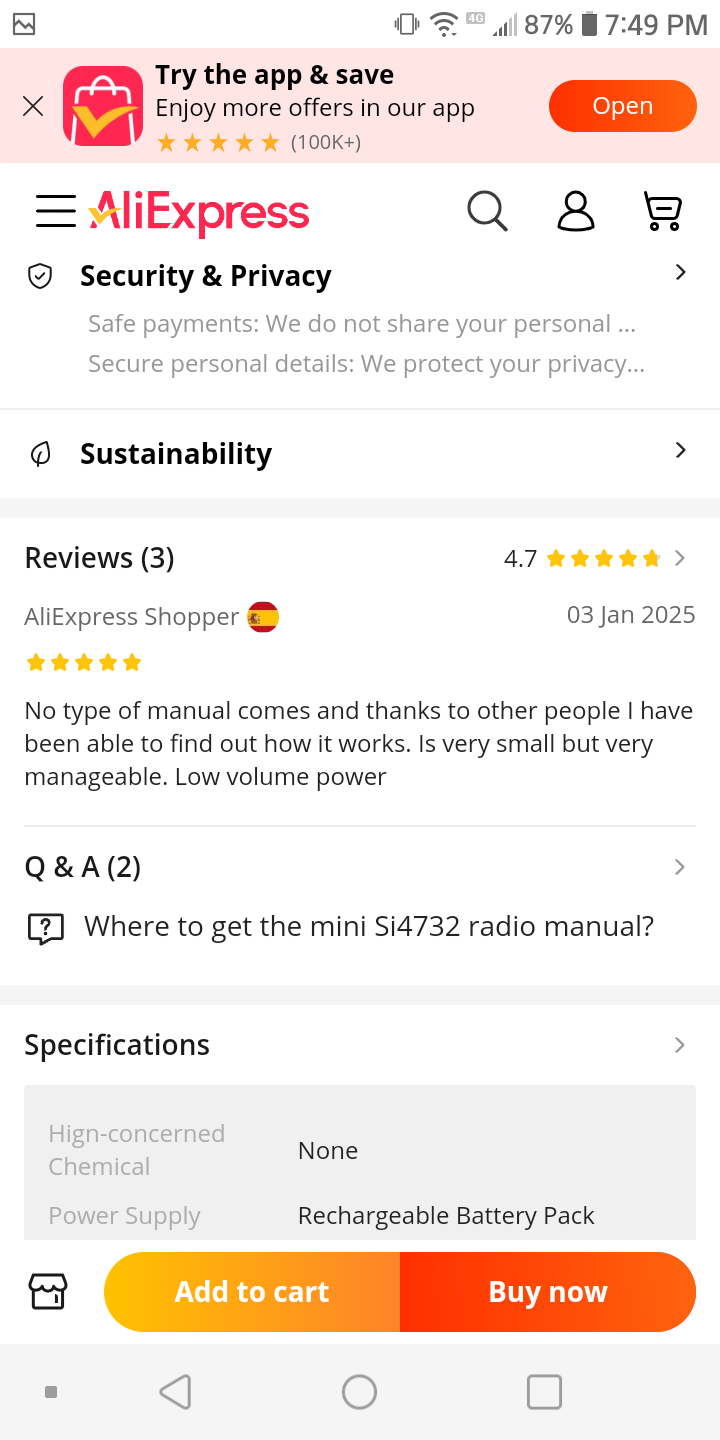Screen dimensions: 720x1440
Task: Tap the Open button in the app banner
Action: pos(622,106)
